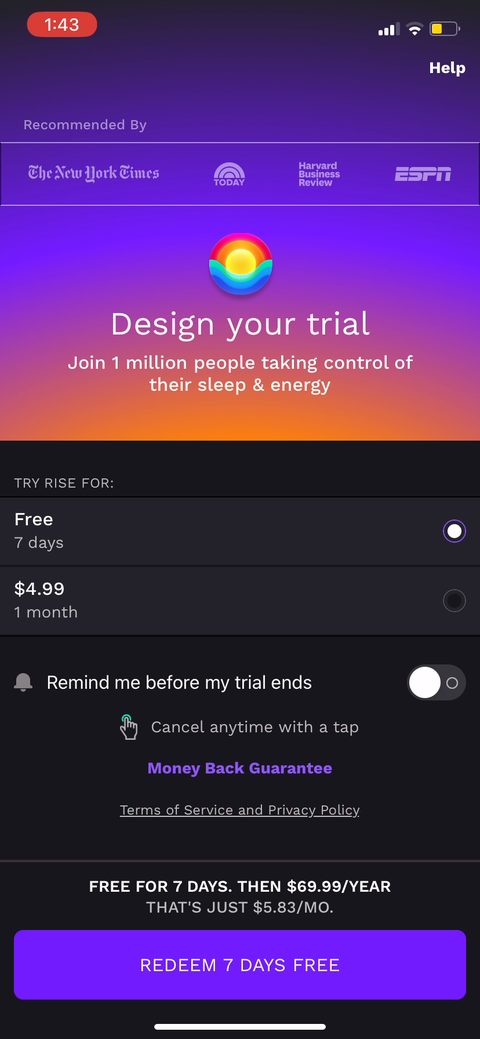Image resolution: width=480 pixels, height=1039 pixels.
Task: Tap Redeem 7 Days Free button
Action: pyautogui.click(x=240, y=965)
